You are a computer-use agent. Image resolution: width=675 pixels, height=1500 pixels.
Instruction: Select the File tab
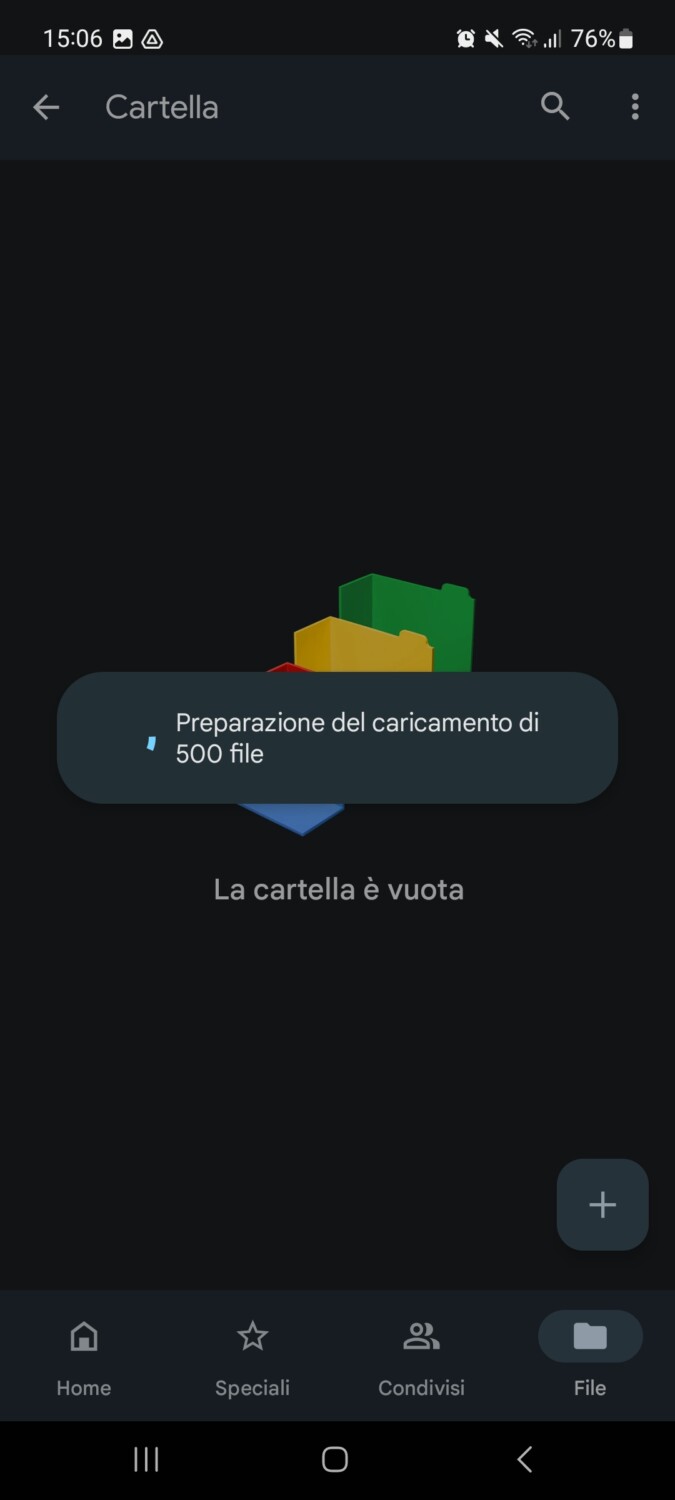(x=590, y=1357)
